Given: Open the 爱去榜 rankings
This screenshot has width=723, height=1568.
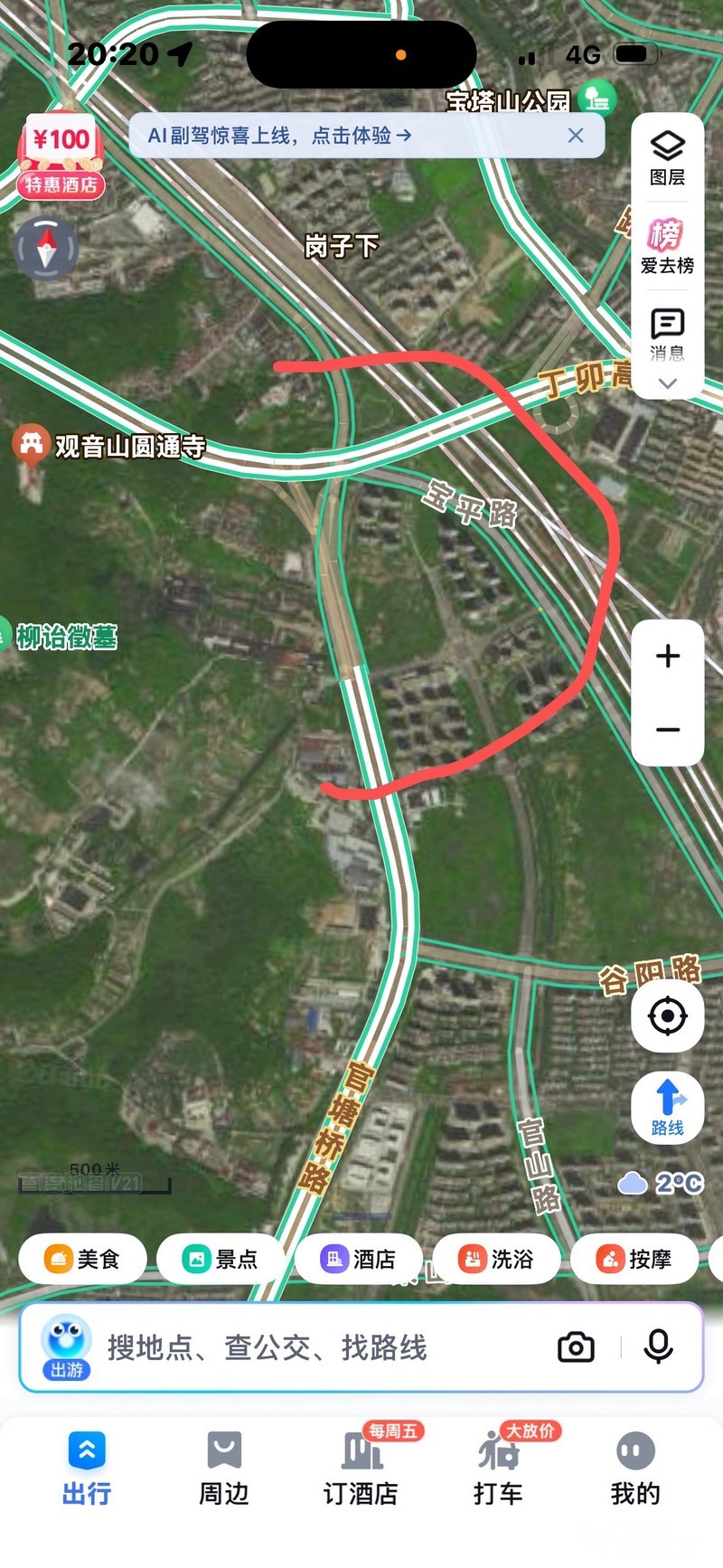Looking at the screenshot, I should click(x=667, y=246).
